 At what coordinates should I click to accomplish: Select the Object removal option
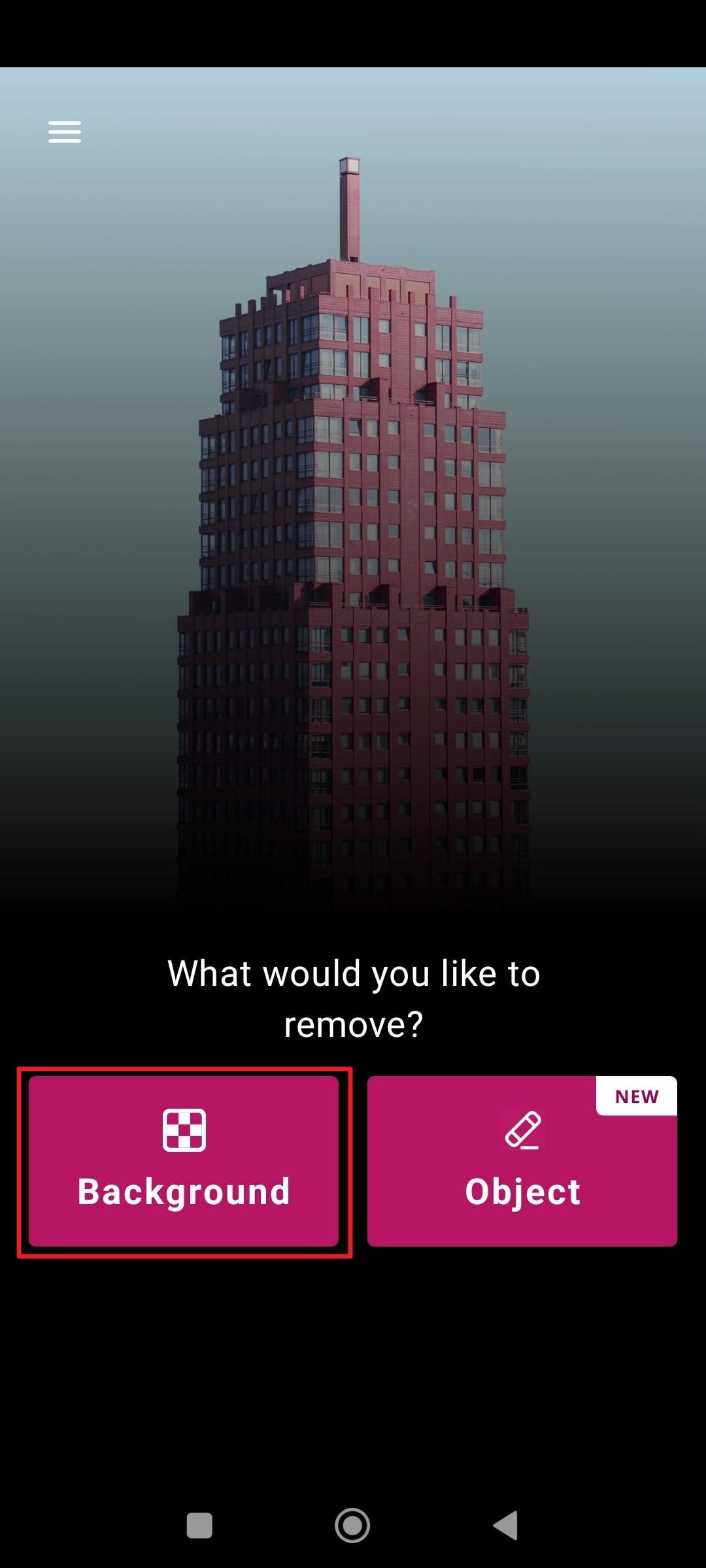pos(522,1161)
